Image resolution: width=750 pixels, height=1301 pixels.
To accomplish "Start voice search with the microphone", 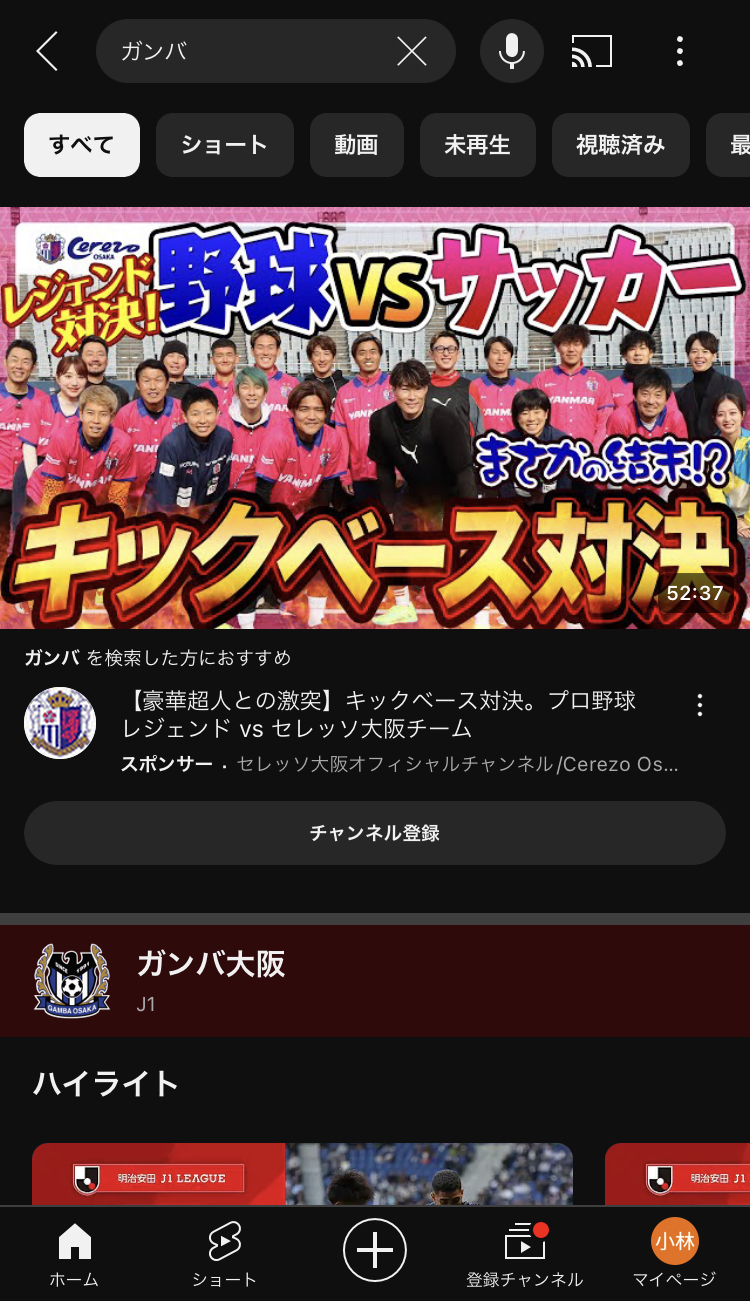I will (512, 51).
